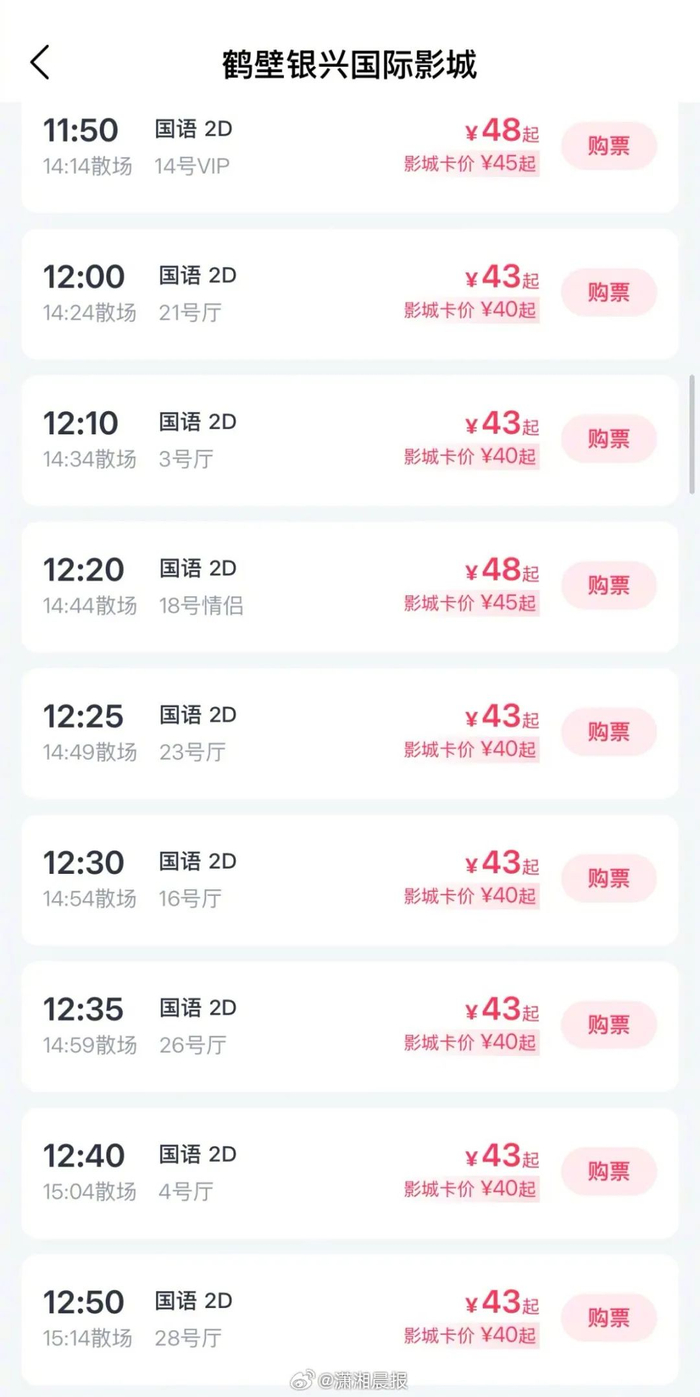700x1397 pixels.
Task: Get tickets for 12:35 in 26号厅
Action: click(608, 1025)
